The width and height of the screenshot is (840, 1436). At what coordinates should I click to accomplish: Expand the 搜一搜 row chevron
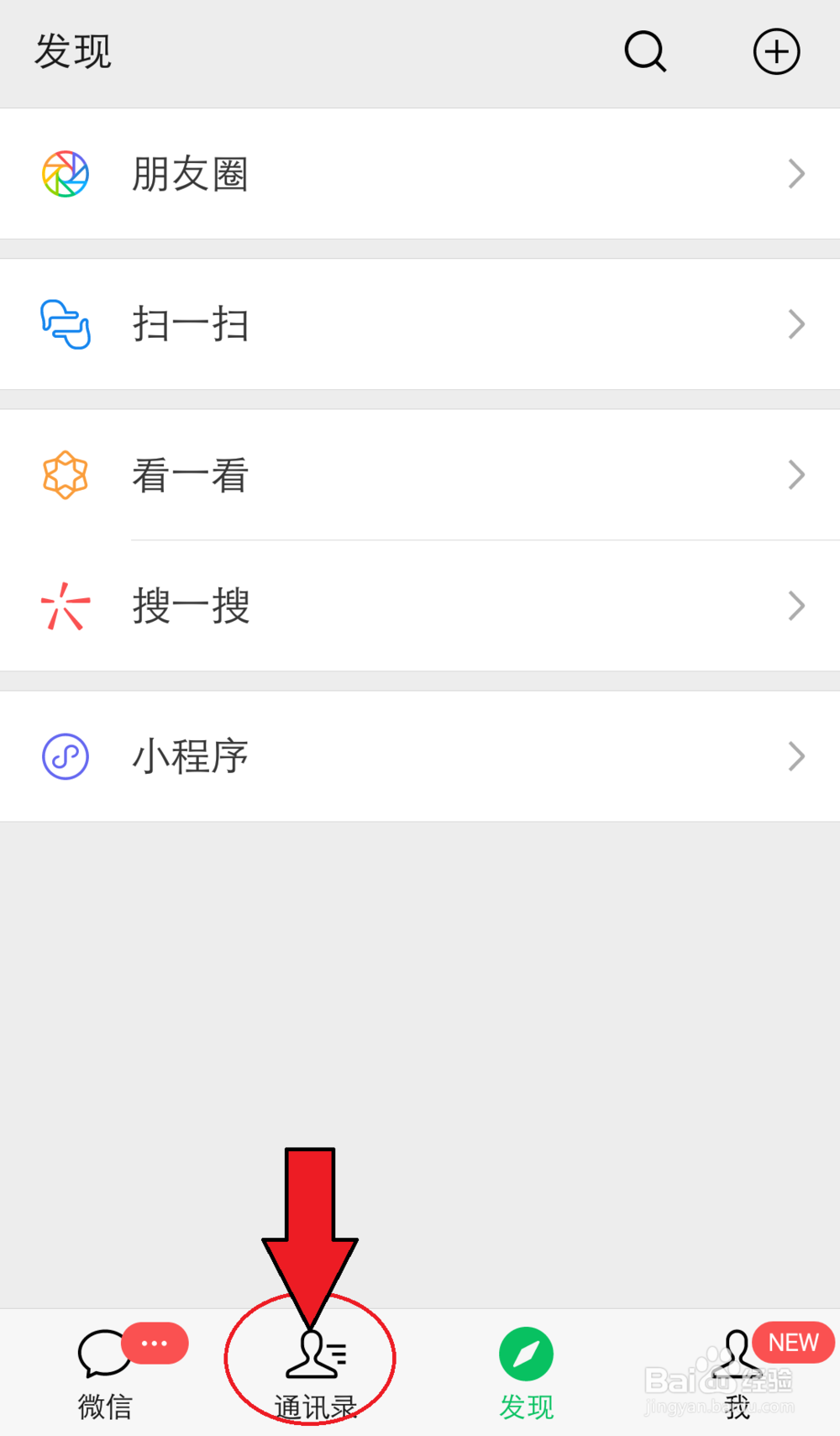(x=796, y=606)
